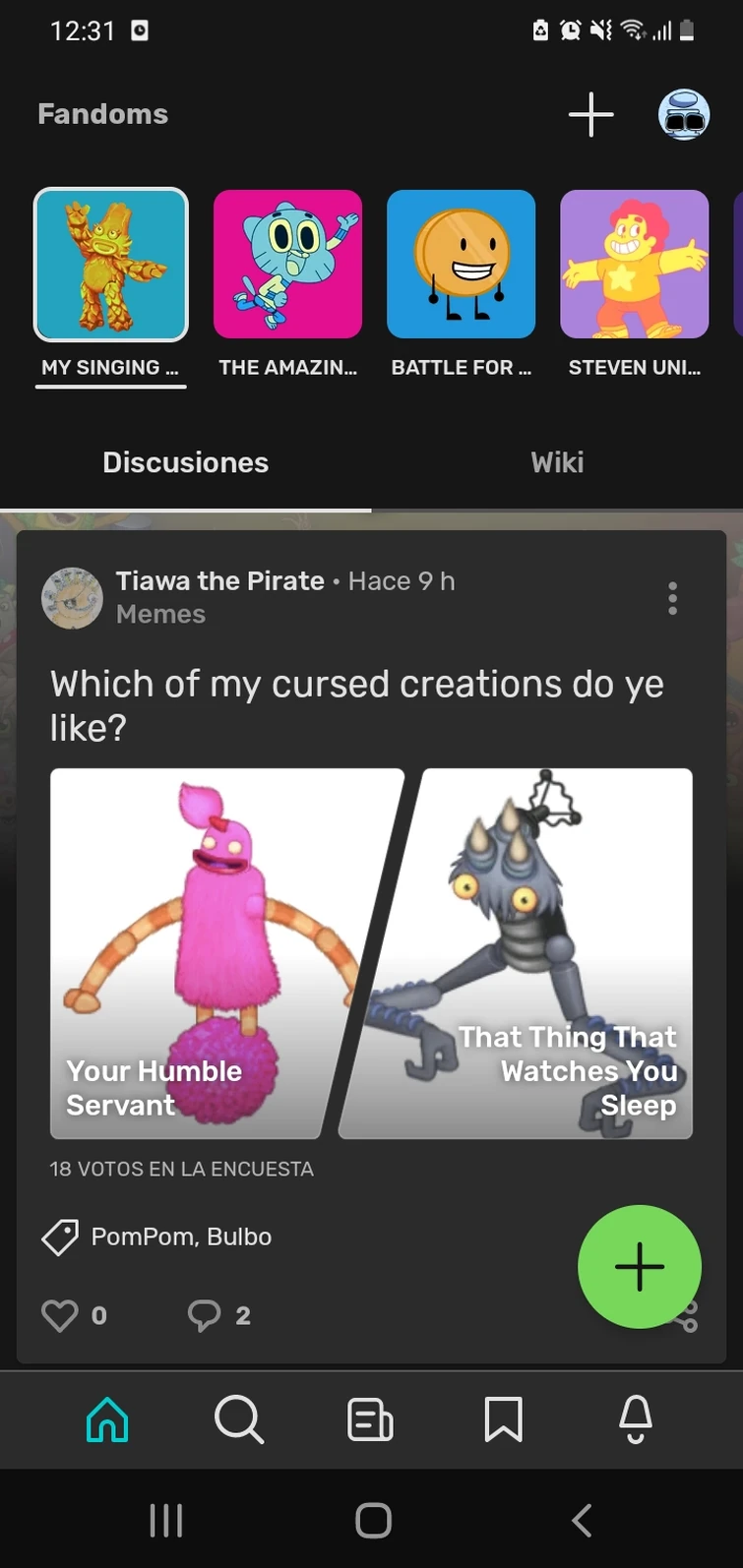Toggle the My Singing Monsters fandom selection
The width and height of the screenshot is (743, 1568).
tap(110, 265)
